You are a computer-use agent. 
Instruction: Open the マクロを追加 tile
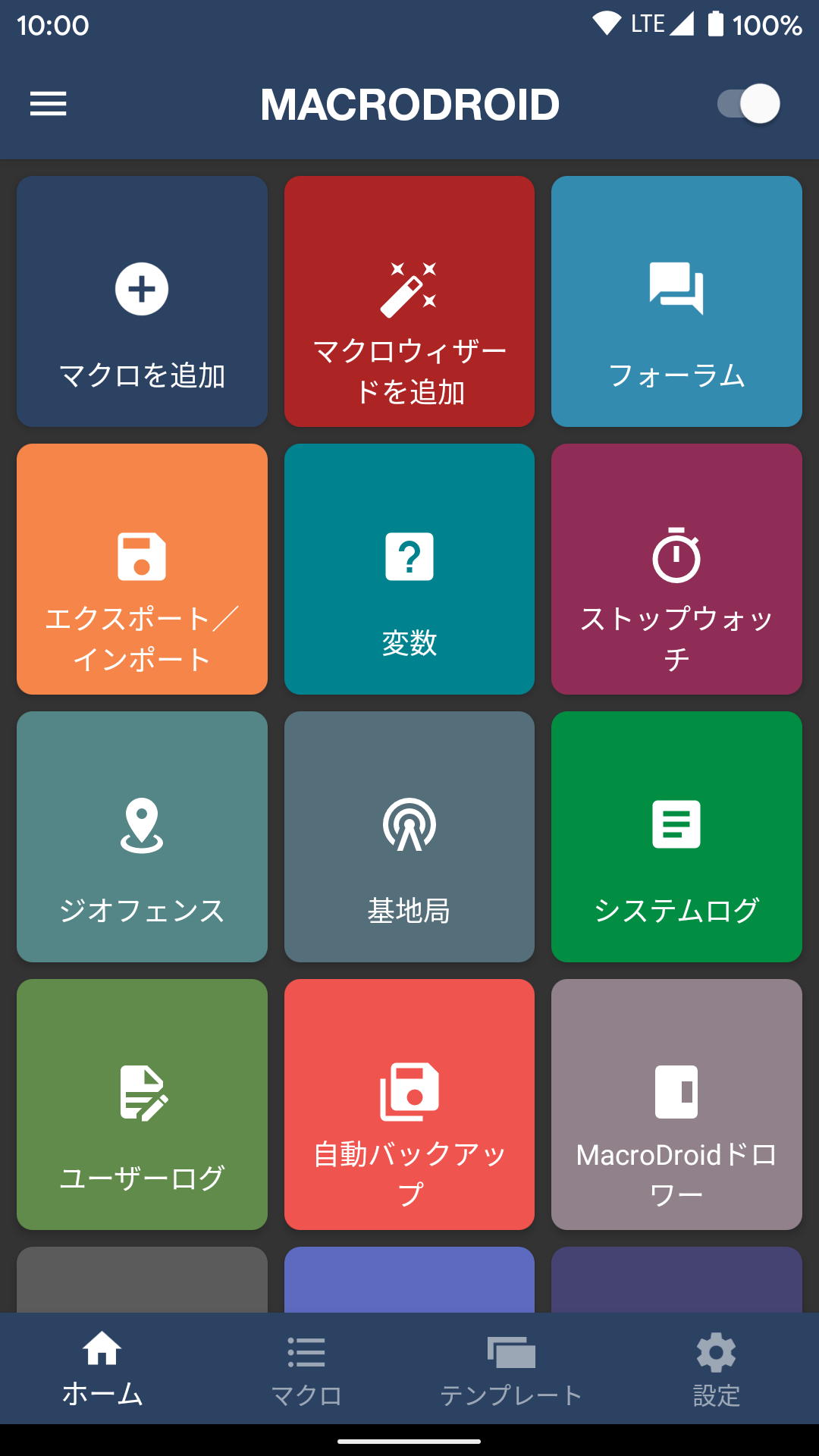pos(142,301)
